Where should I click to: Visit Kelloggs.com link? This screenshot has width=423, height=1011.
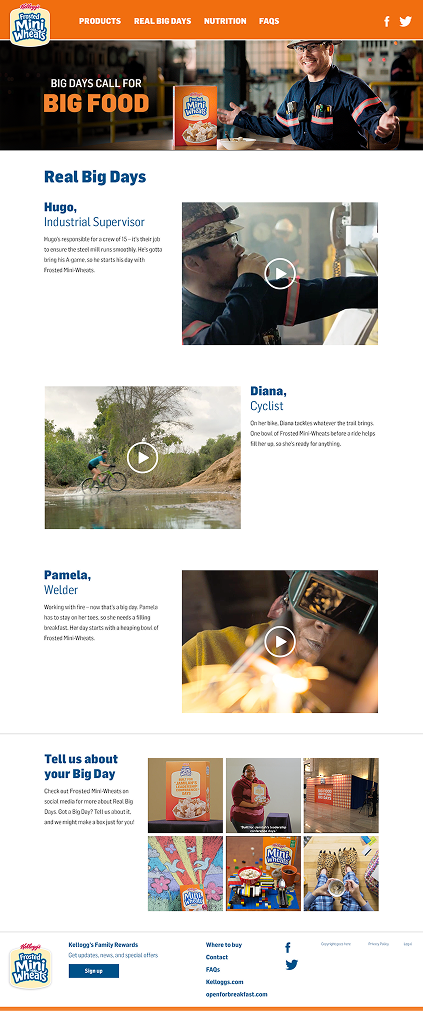point(224,982)
